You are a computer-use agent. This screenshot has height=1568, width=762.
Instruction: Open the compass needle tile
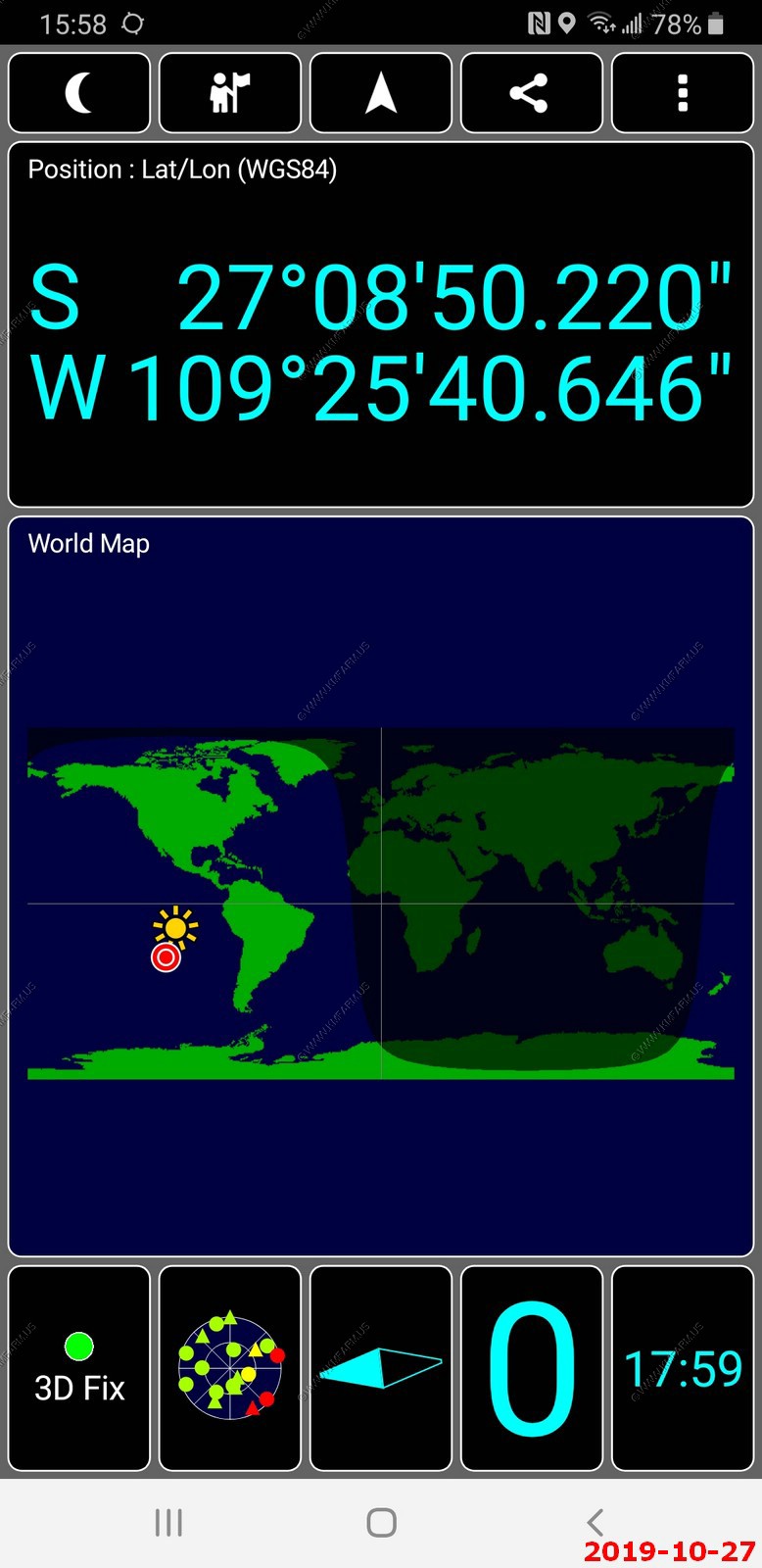tap(381, 1368)
